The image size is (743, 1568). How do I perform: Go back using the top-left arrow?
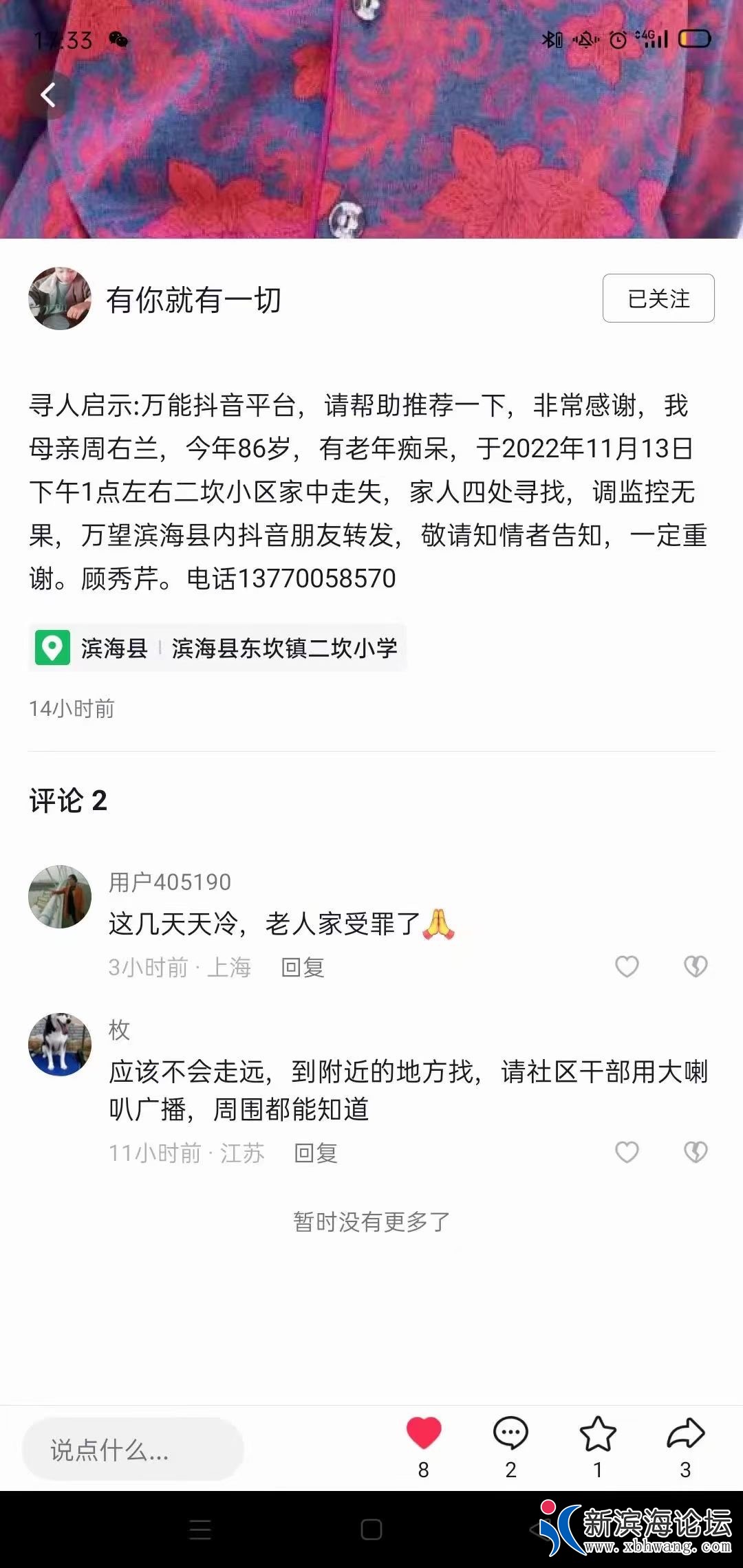pos(48,95)
